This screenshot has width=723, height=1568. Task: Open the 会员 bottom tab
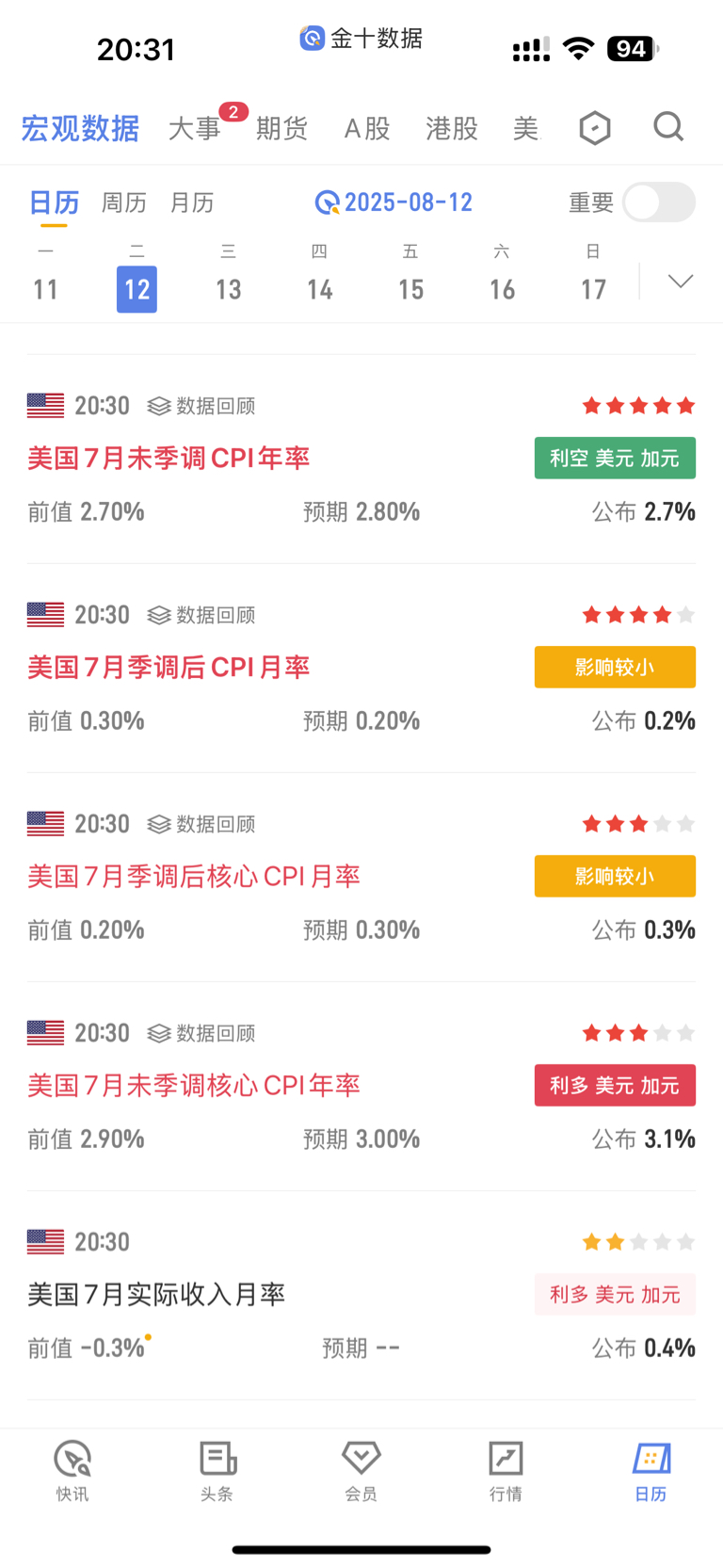pyautogui.click(x=361, y=1470)
